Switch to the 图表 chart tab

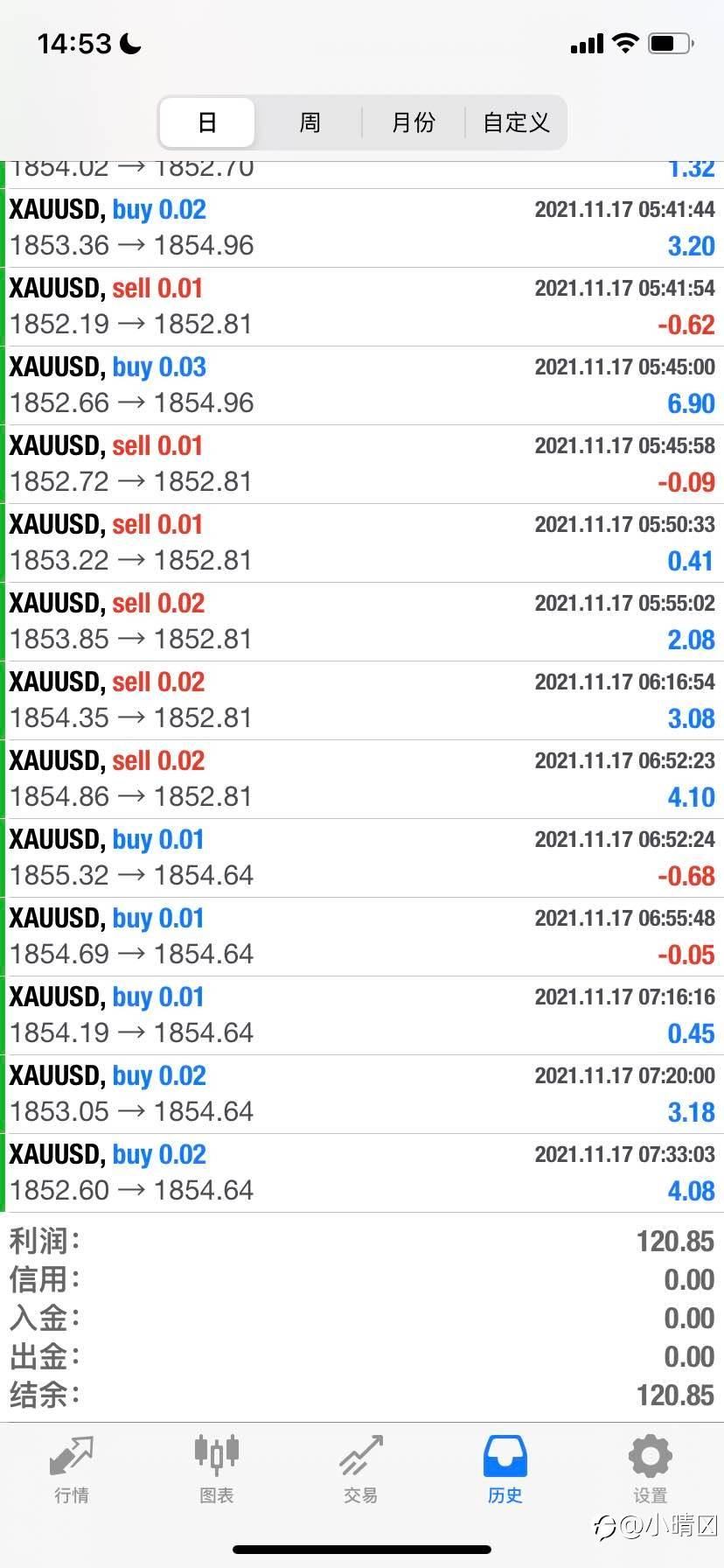coord(216,1470)
